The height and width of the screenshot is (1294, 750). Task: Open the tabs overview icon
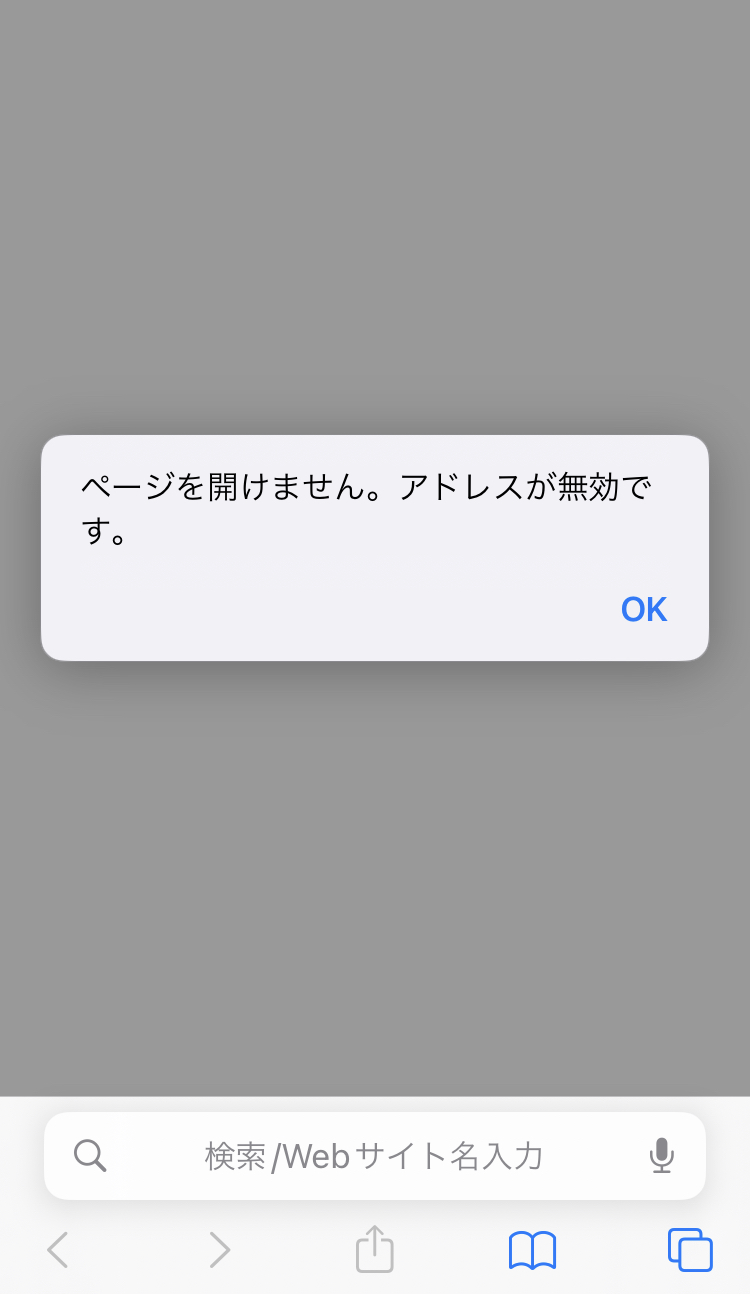pyautogui.click(x=690, y=1250)
